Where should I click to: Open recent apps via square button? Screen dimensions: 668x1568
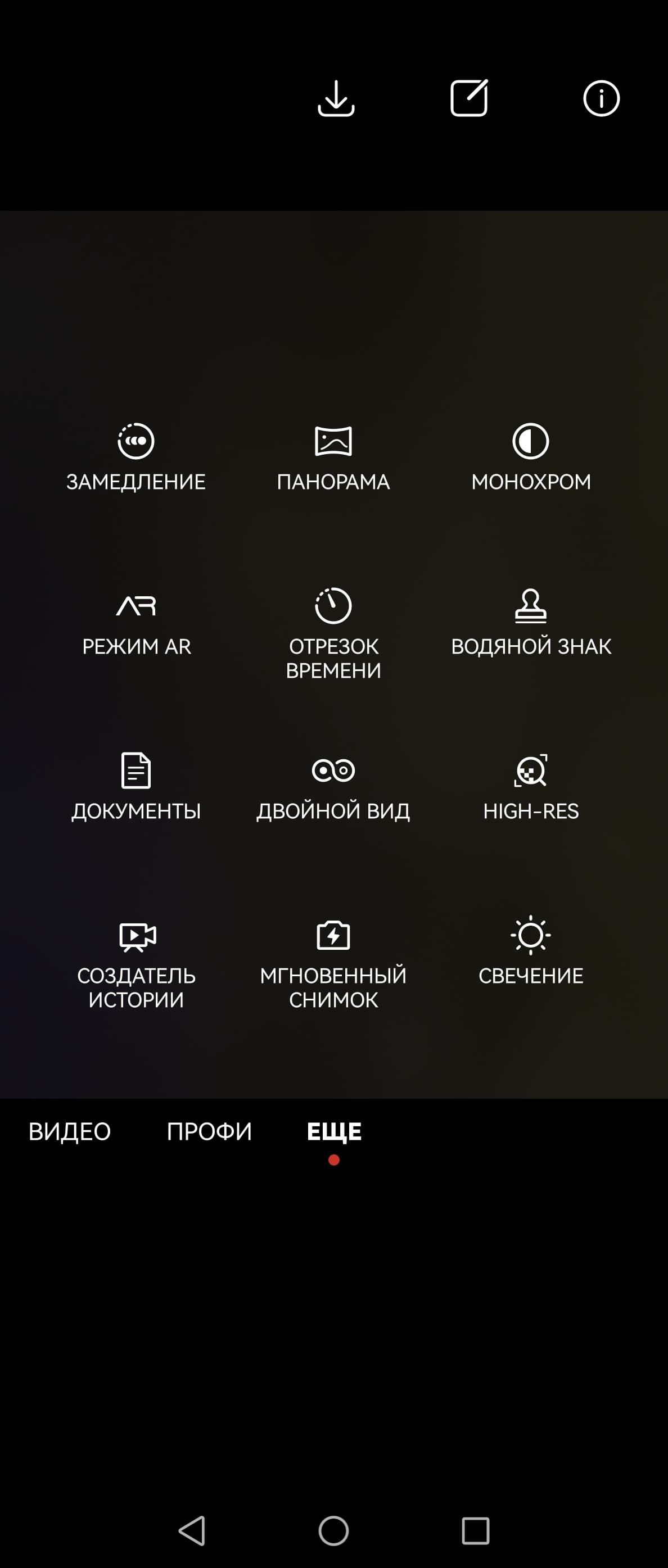pos(475,1530)
